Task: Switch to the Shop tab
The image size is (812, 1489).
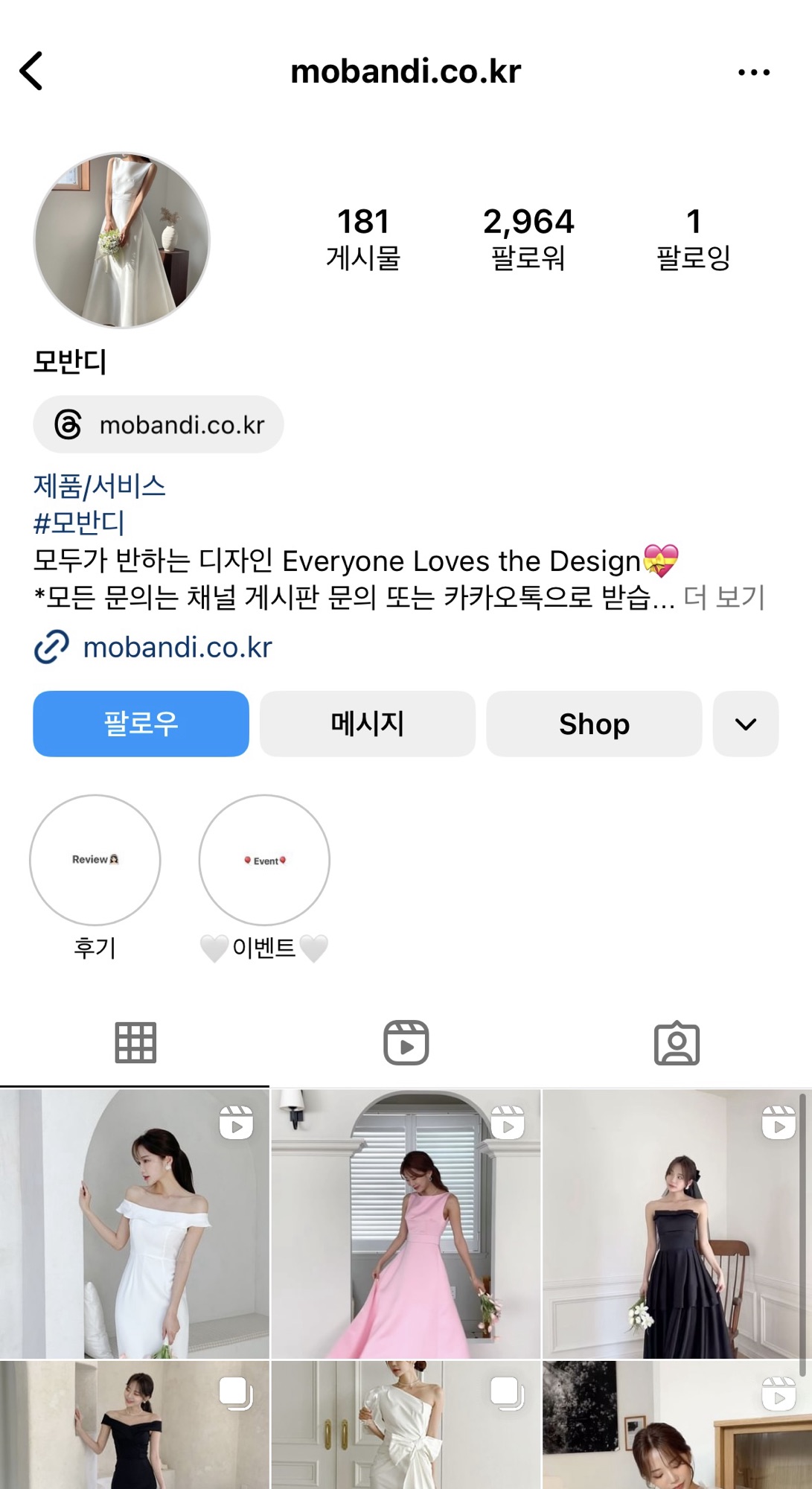Action: coord(593,723)
